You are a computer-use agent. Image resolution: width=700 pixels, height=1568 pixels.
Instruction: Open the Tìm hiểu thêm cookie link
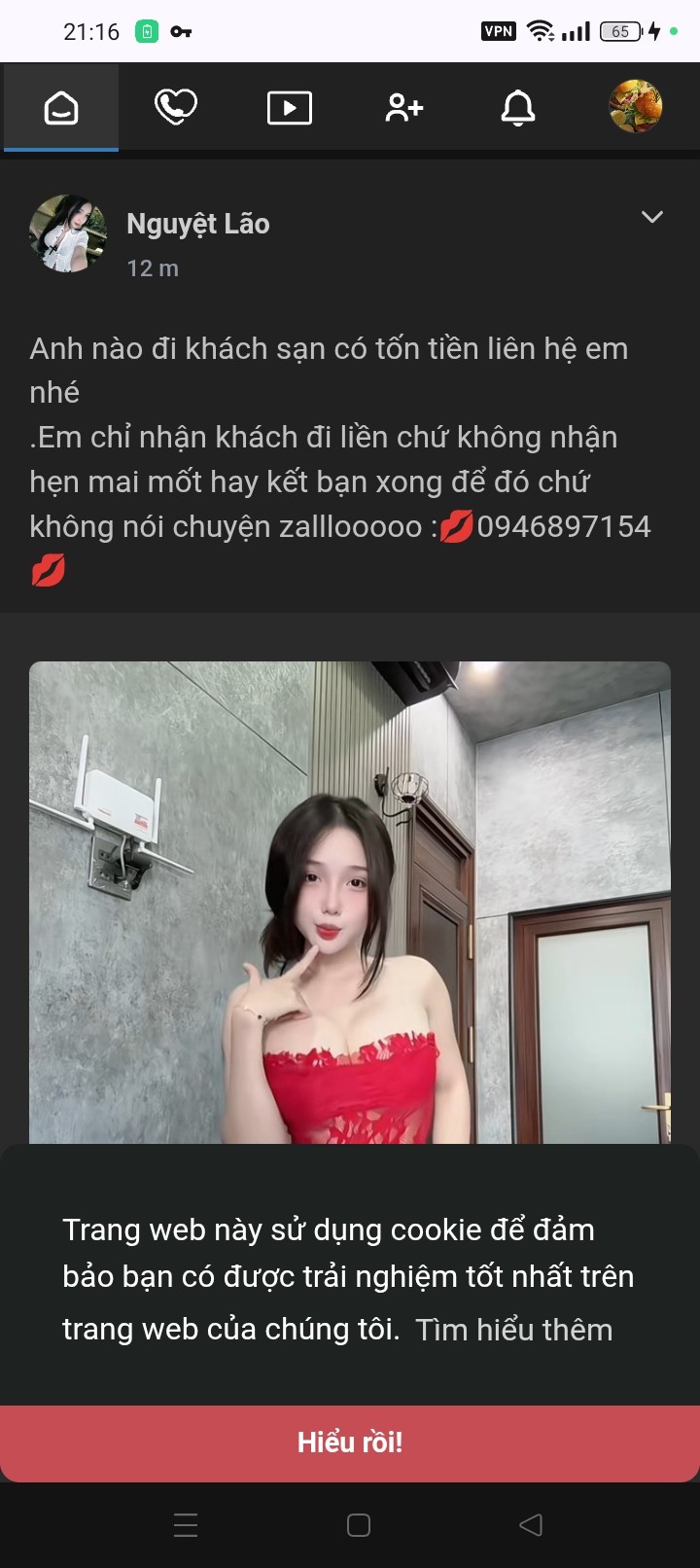pos(514,1330)
